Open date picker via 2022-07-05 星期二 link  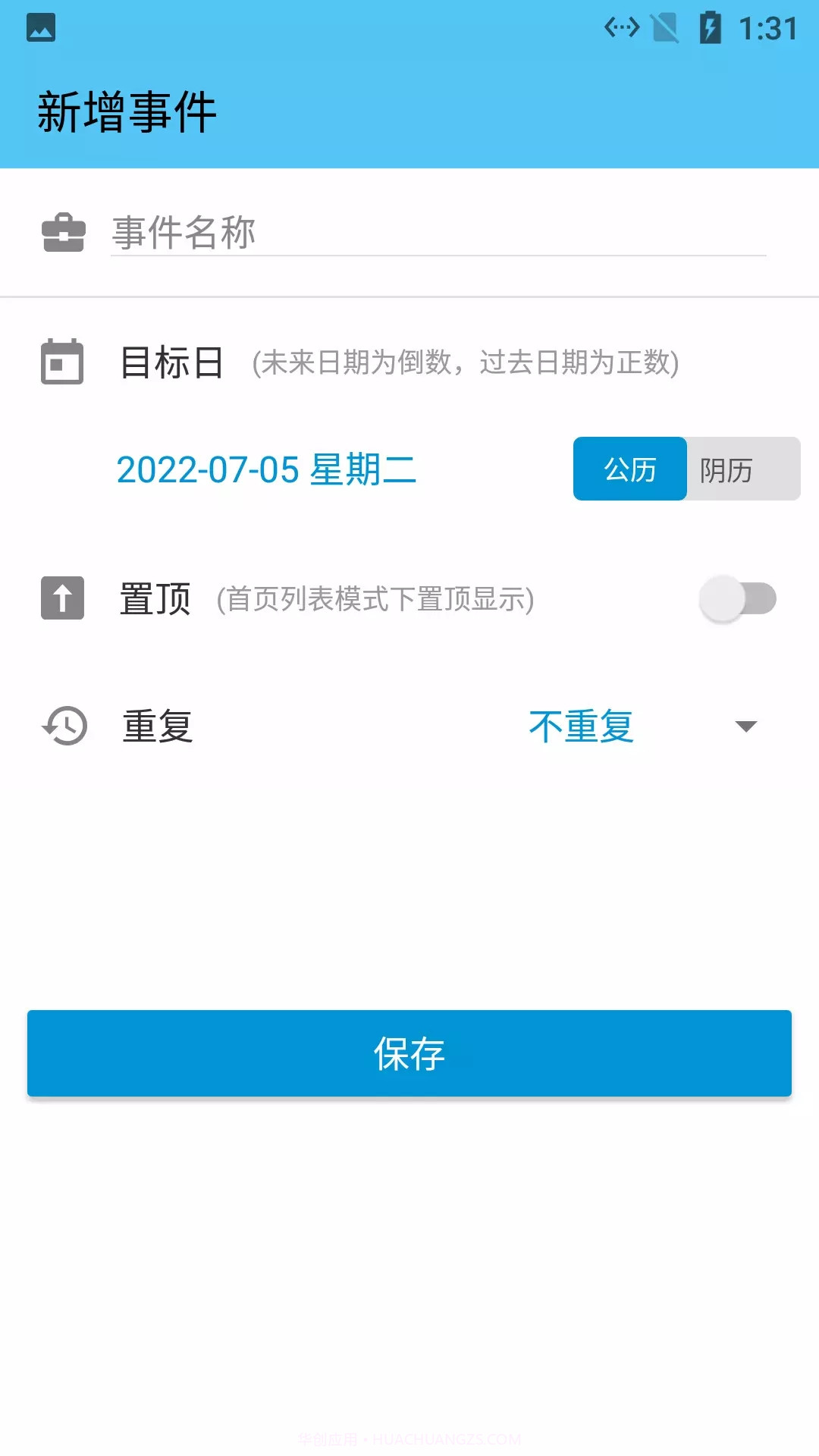(x=267, y=470)
